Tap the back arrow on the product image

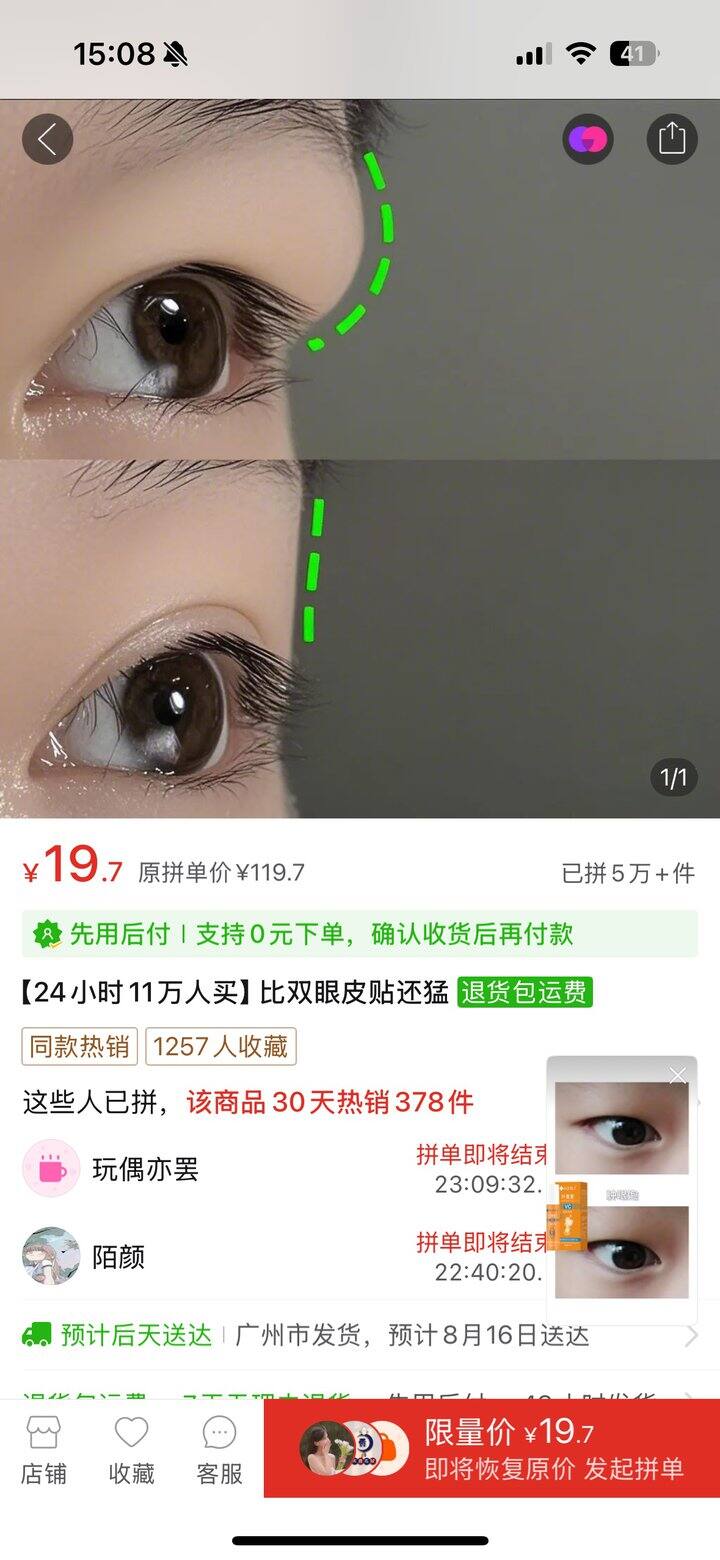[47, 138]
